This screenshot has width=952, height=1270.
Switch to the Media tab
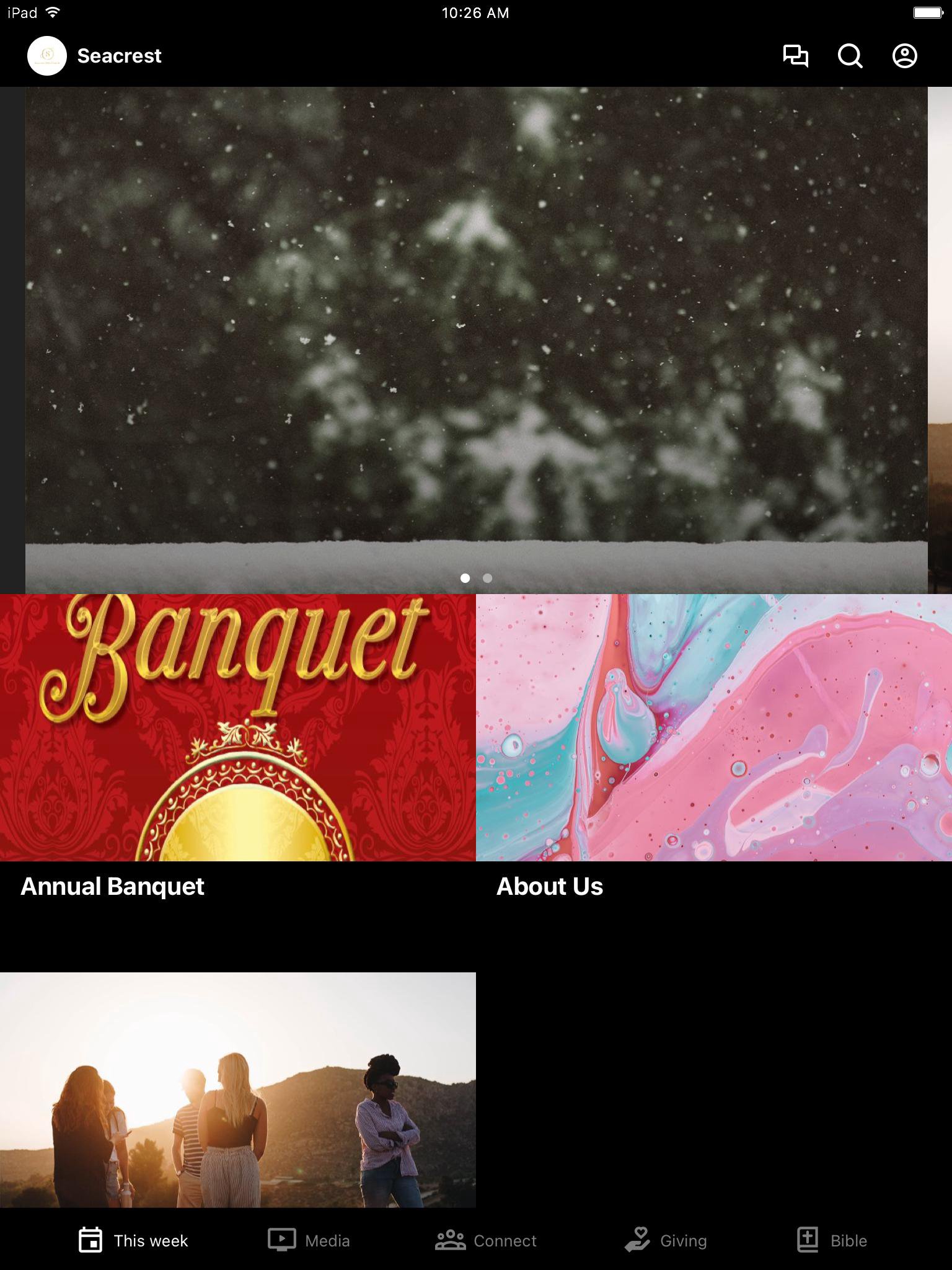point(309,1240)
